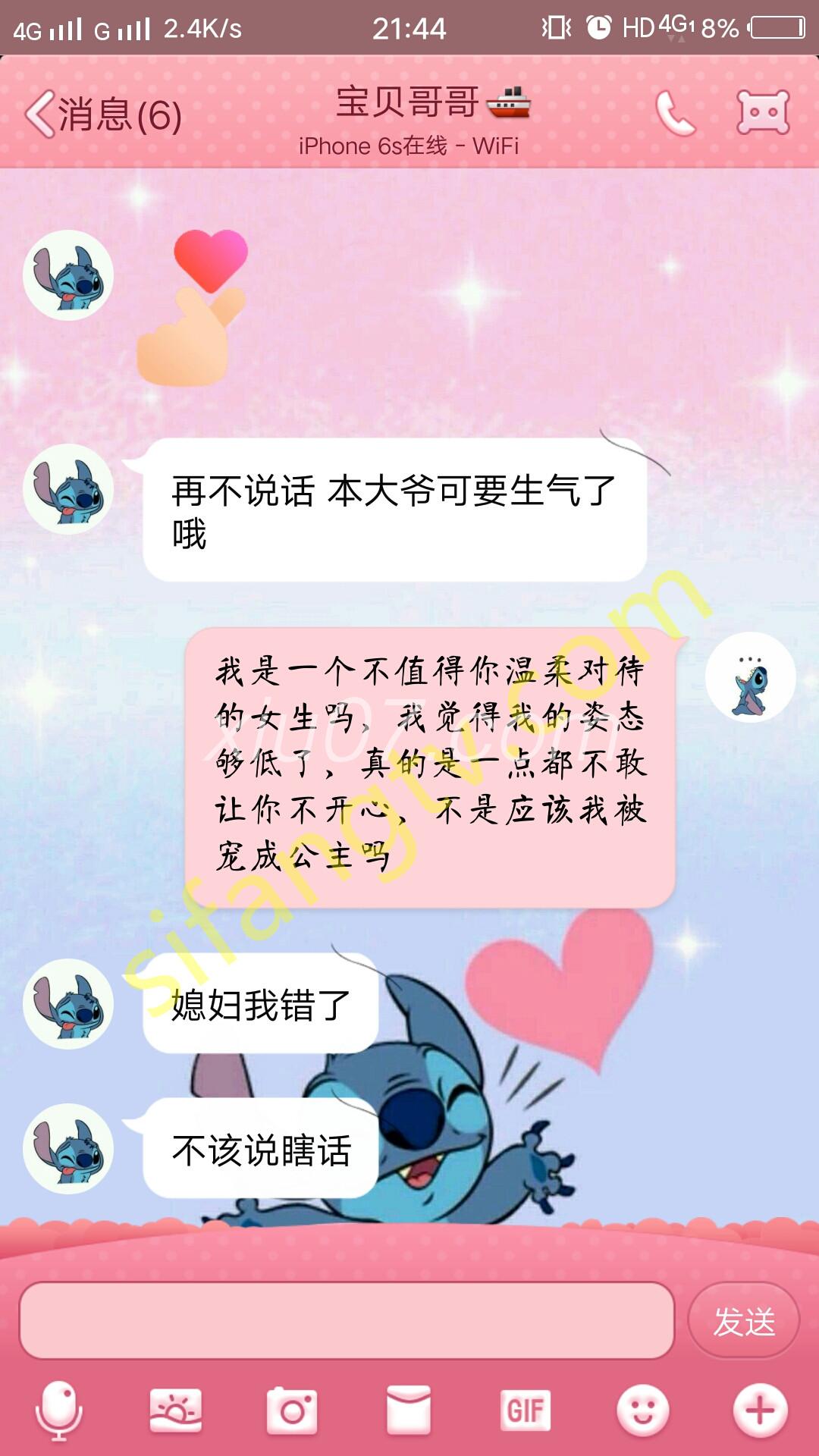Record a voice message with the microphone
This screenshot has height=1456, width=819.
pyautogui.click(x=59, y=1410)
